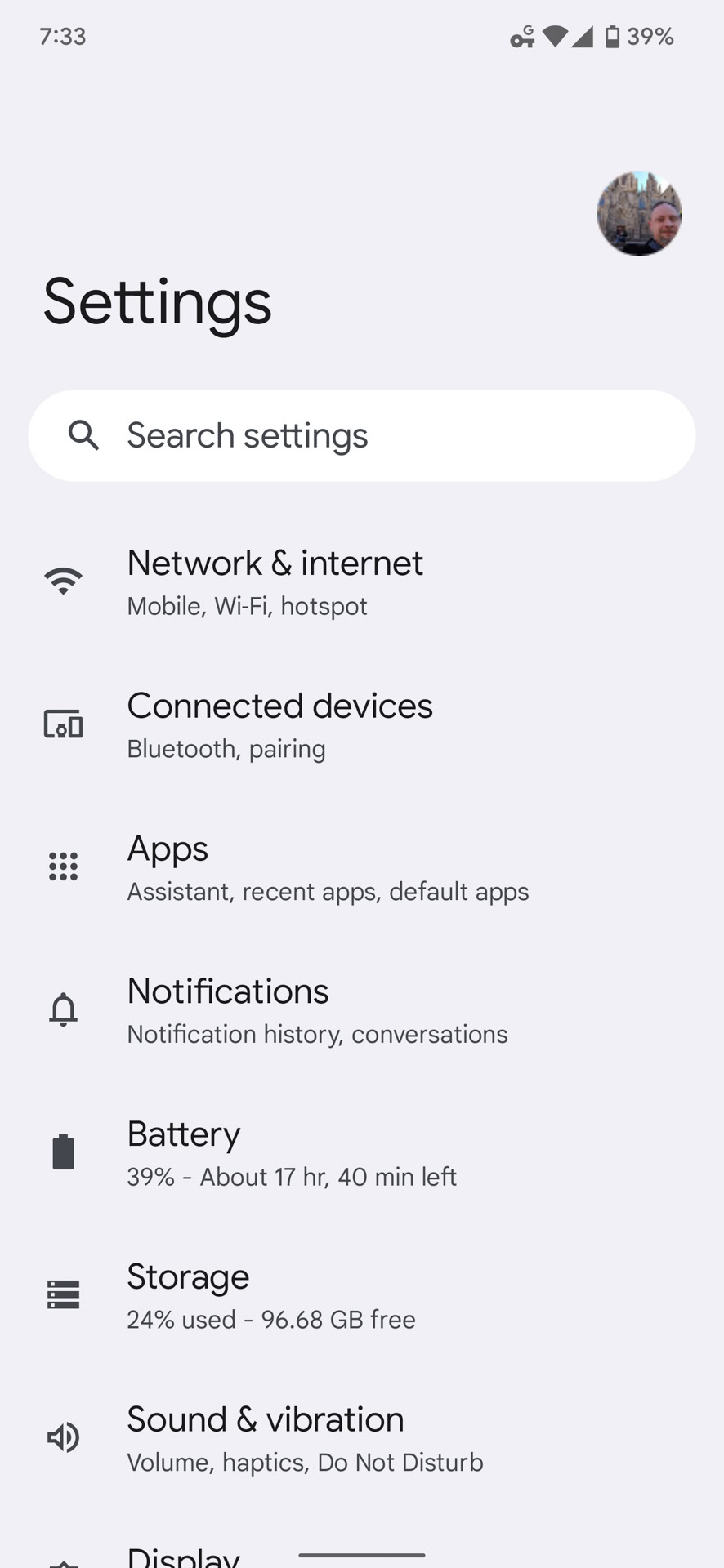Go to Connected devices
The width and height of the screenshot is (724, 1568).
click(279, 724)
